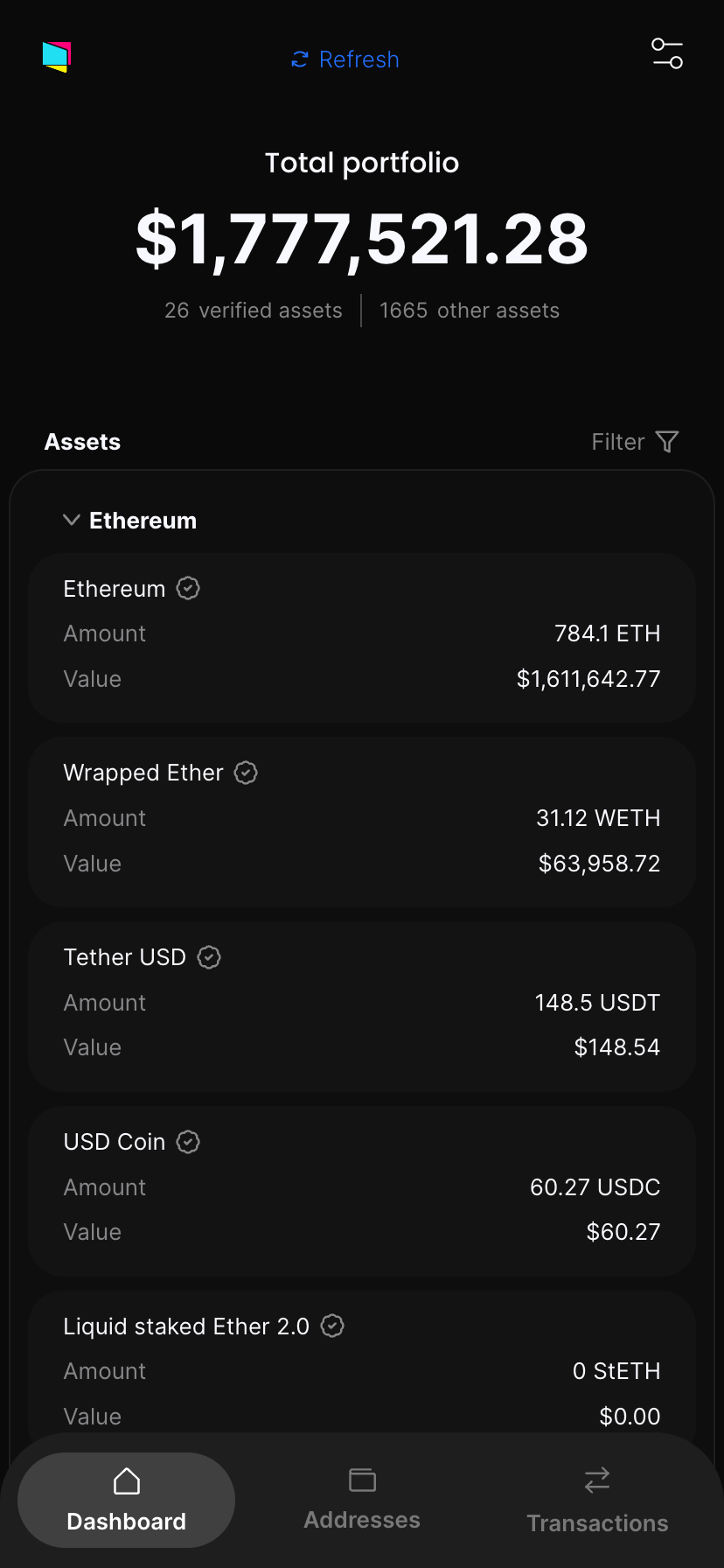Click the verified badge beside USD Coin

(x=188, y=1142)
